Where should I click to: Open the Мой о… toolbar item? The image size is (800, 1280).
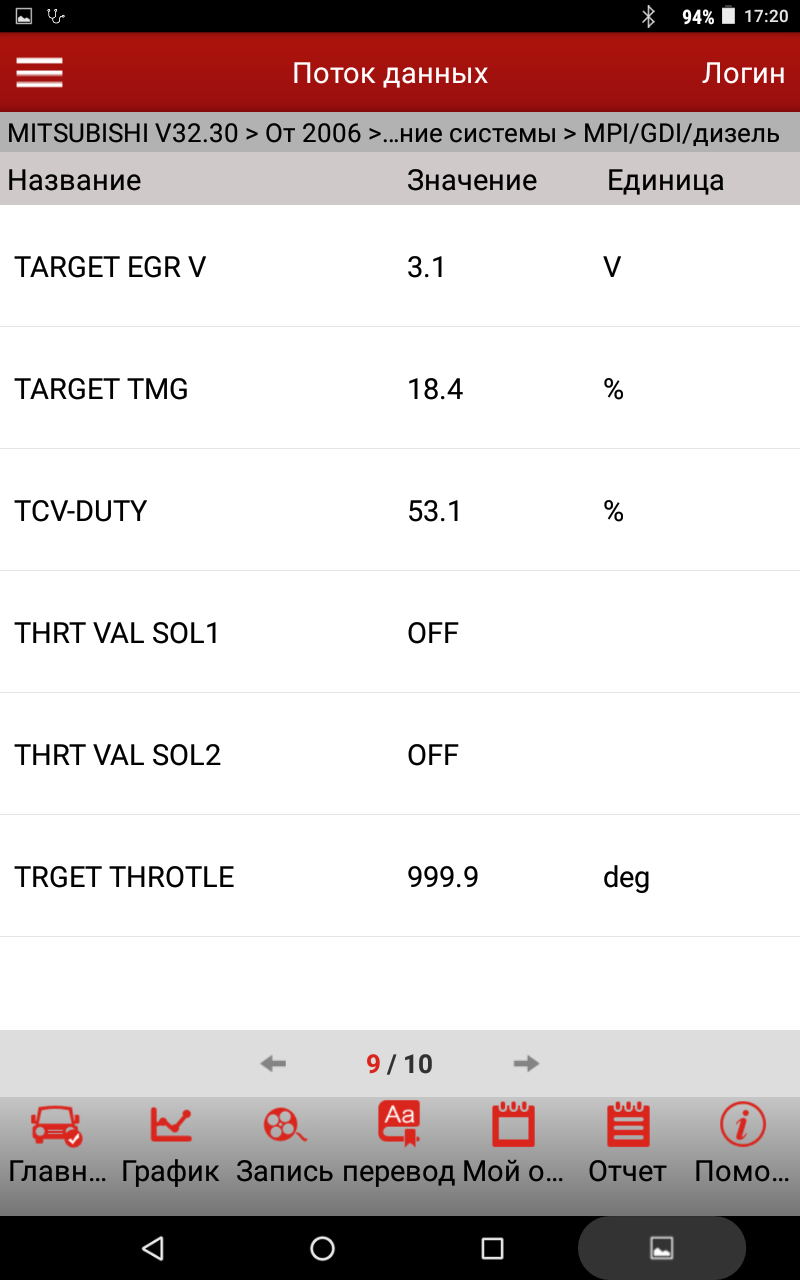(x=514, y=1145)
